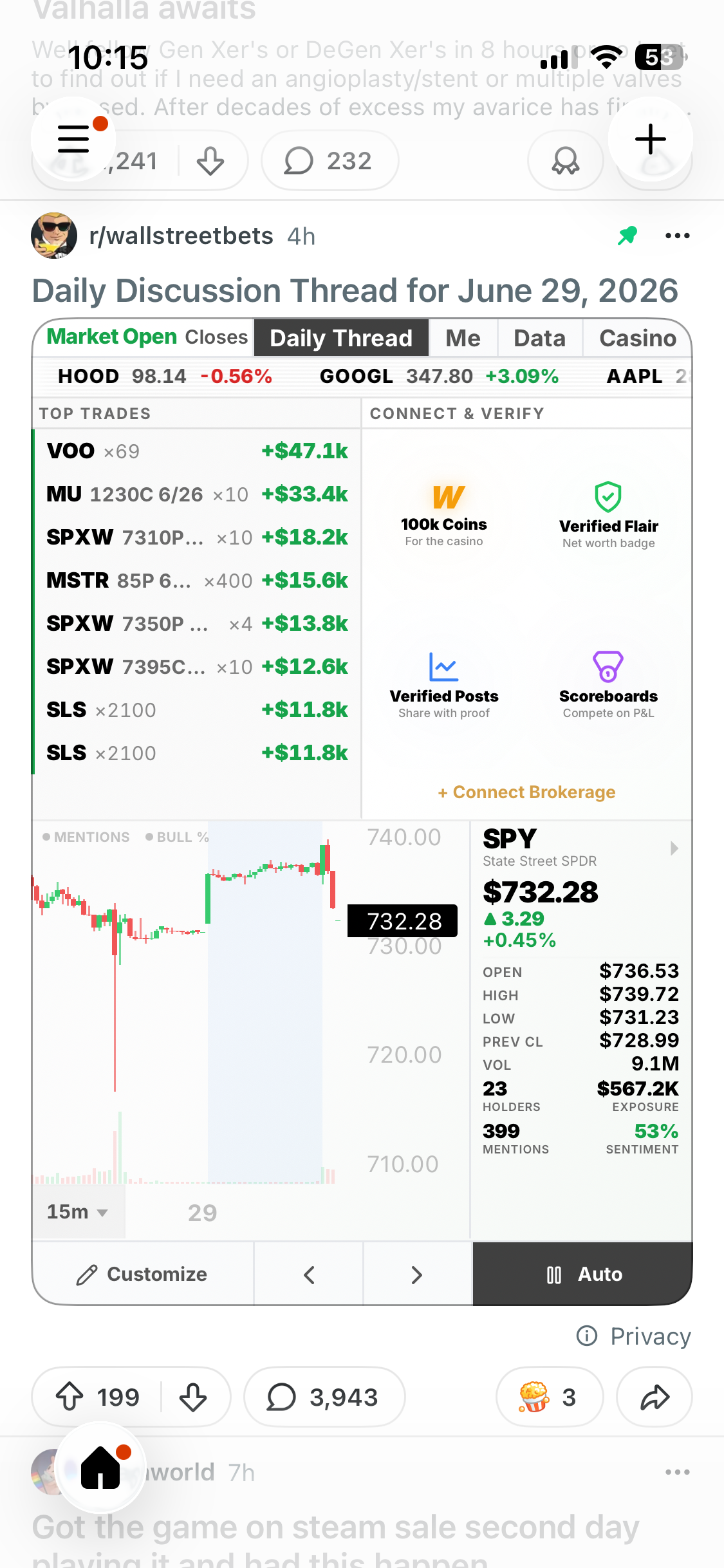Tap Connect Brokerage link
724x1568 pixels.
tap(526, 792)
